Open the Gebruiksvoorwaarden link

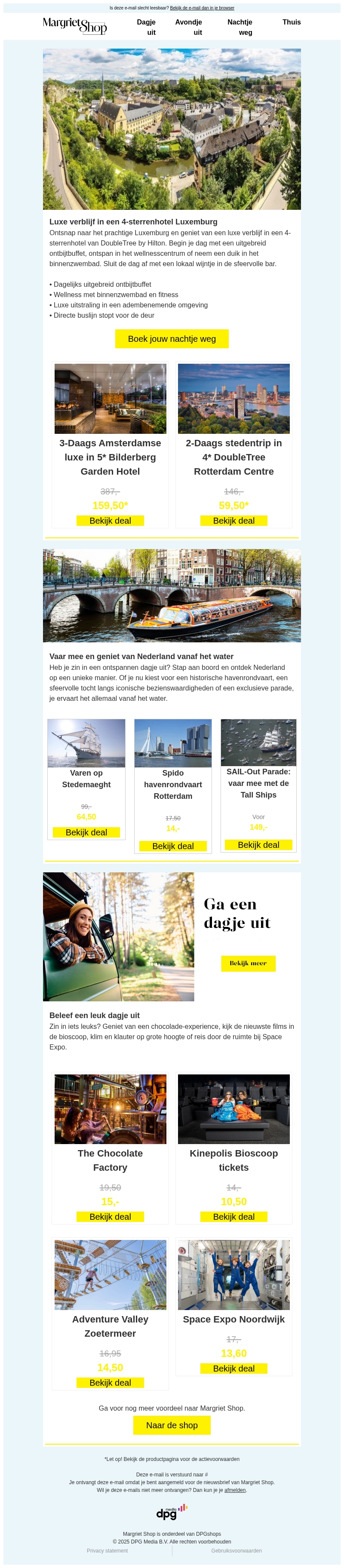coord(236,1550)
